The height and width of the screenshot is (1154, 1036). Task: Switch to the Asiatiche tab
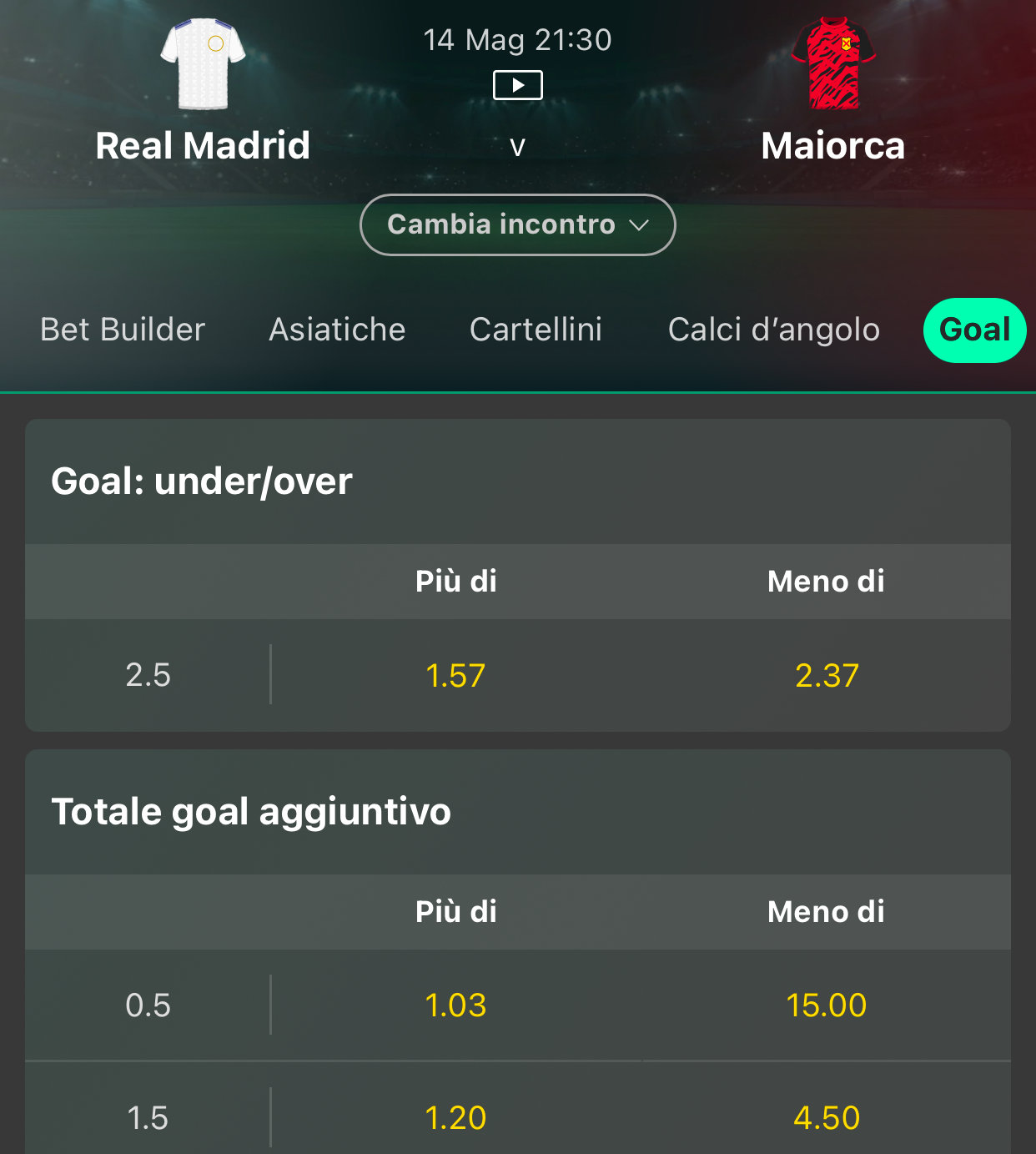[337, 330]
